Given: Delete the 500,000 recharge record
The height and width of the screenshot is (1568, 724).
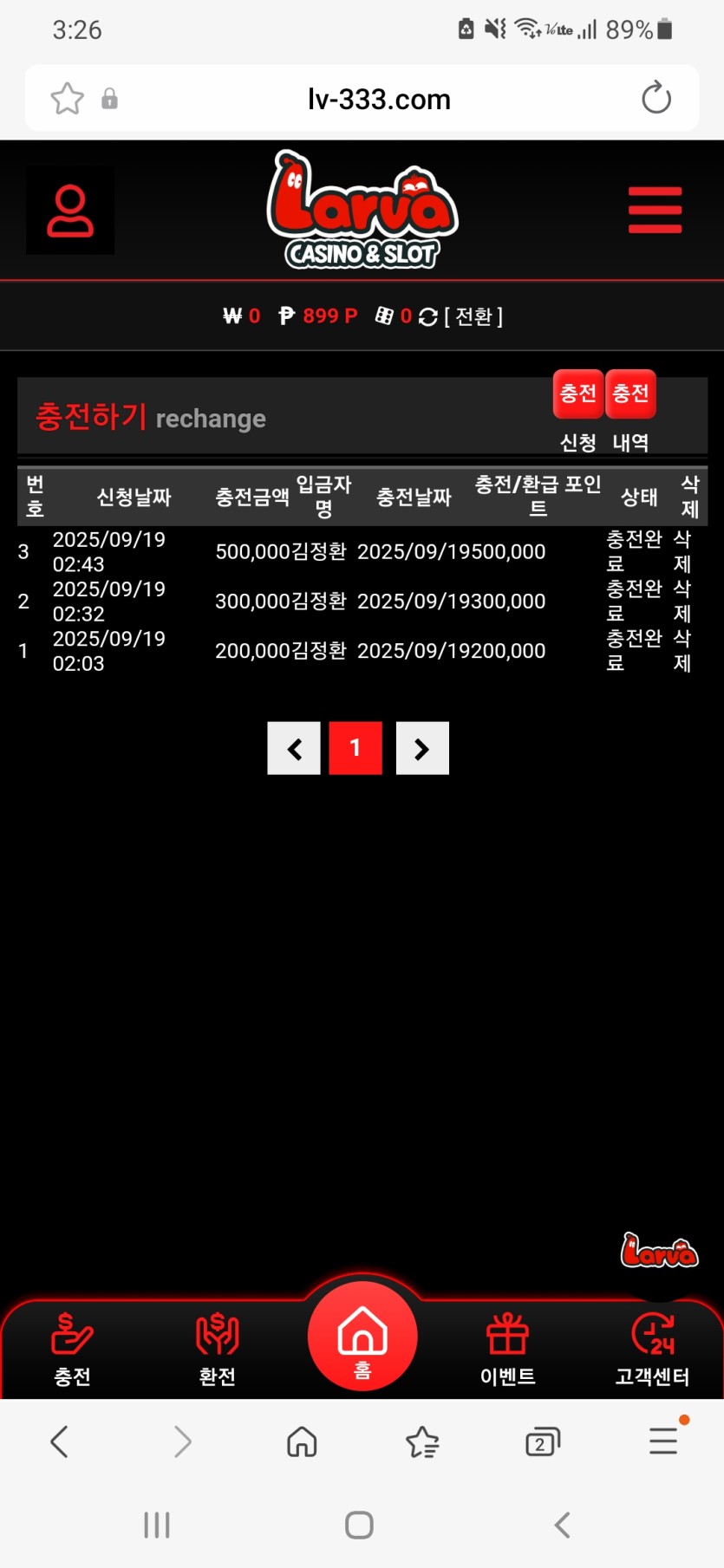Looking at the screenshot, I should tap(682, 551).
